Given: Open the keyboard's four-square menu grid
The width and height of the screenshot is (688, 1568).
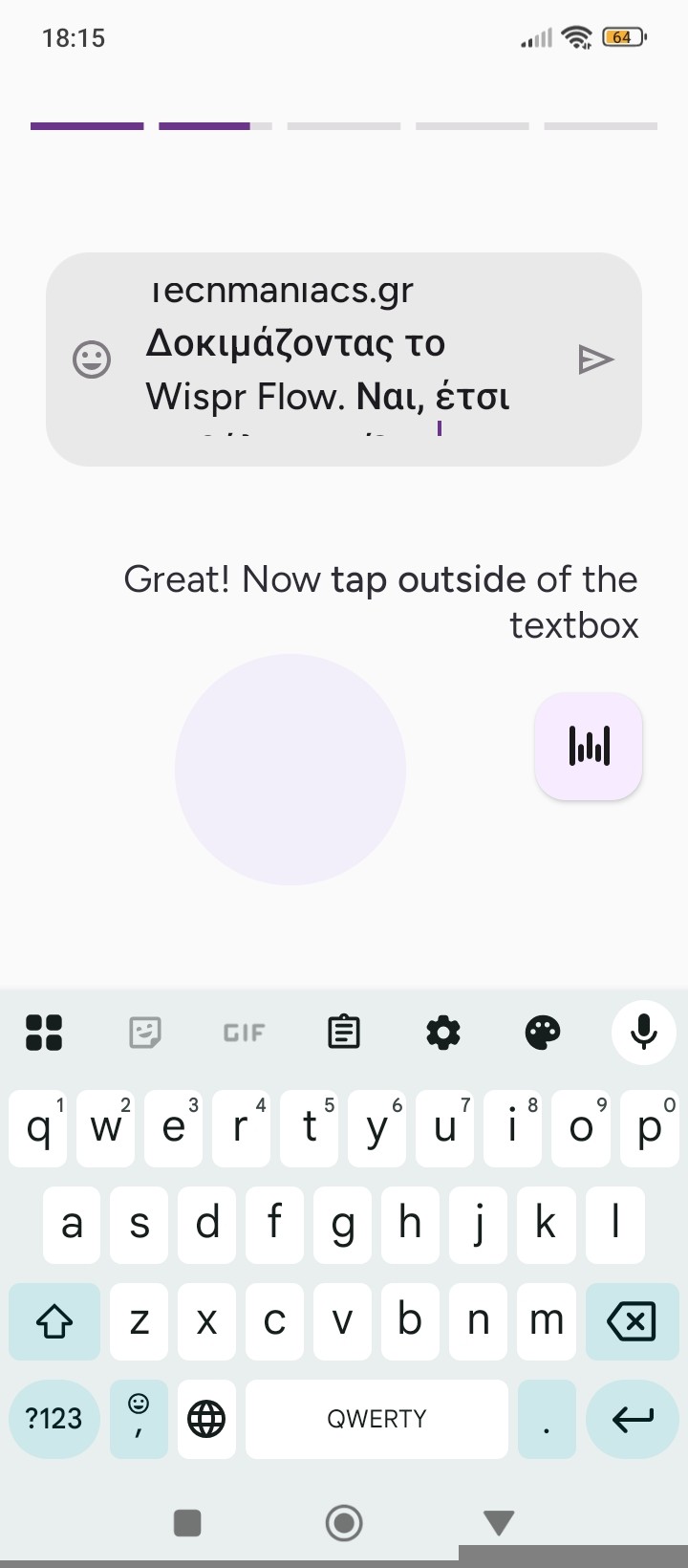Looking at the screenshot, I should (x=44, y=1033).
